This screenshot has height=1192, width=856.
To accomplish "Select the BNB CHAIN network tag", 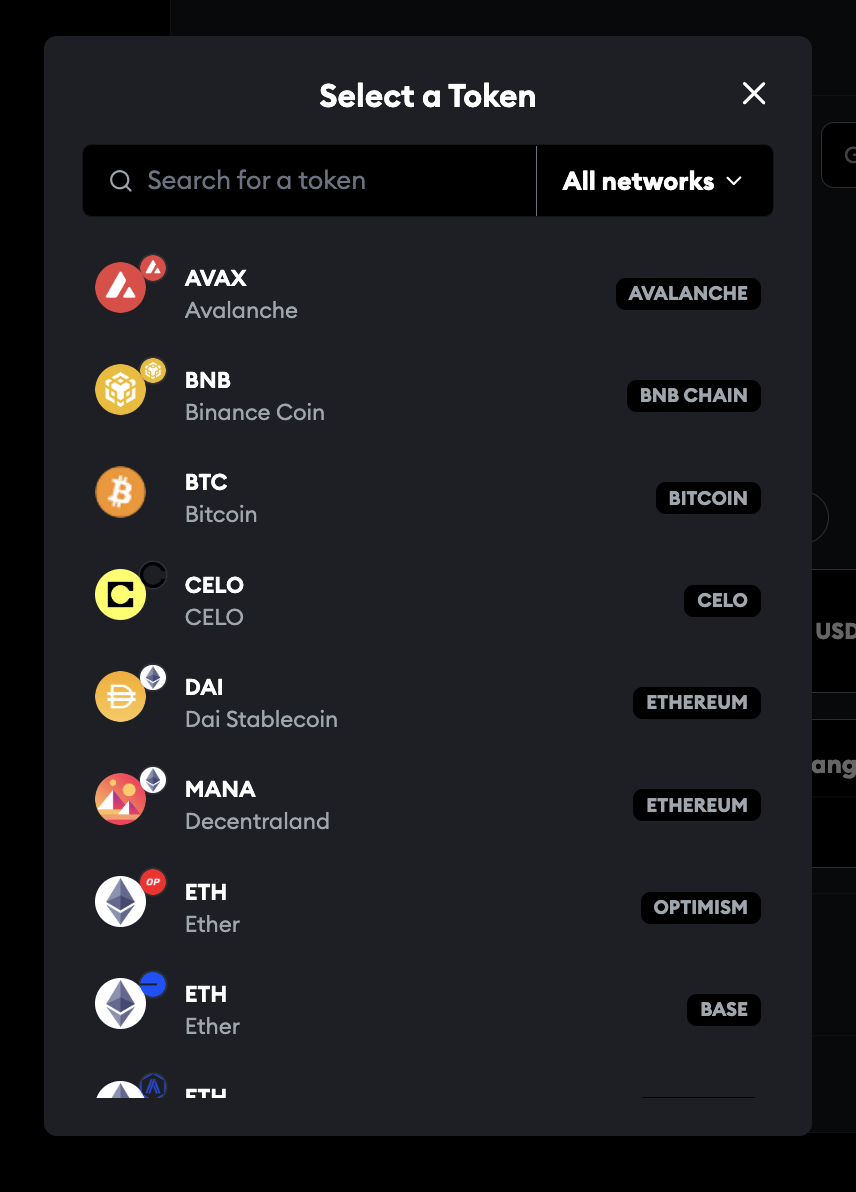I will 693,395.
